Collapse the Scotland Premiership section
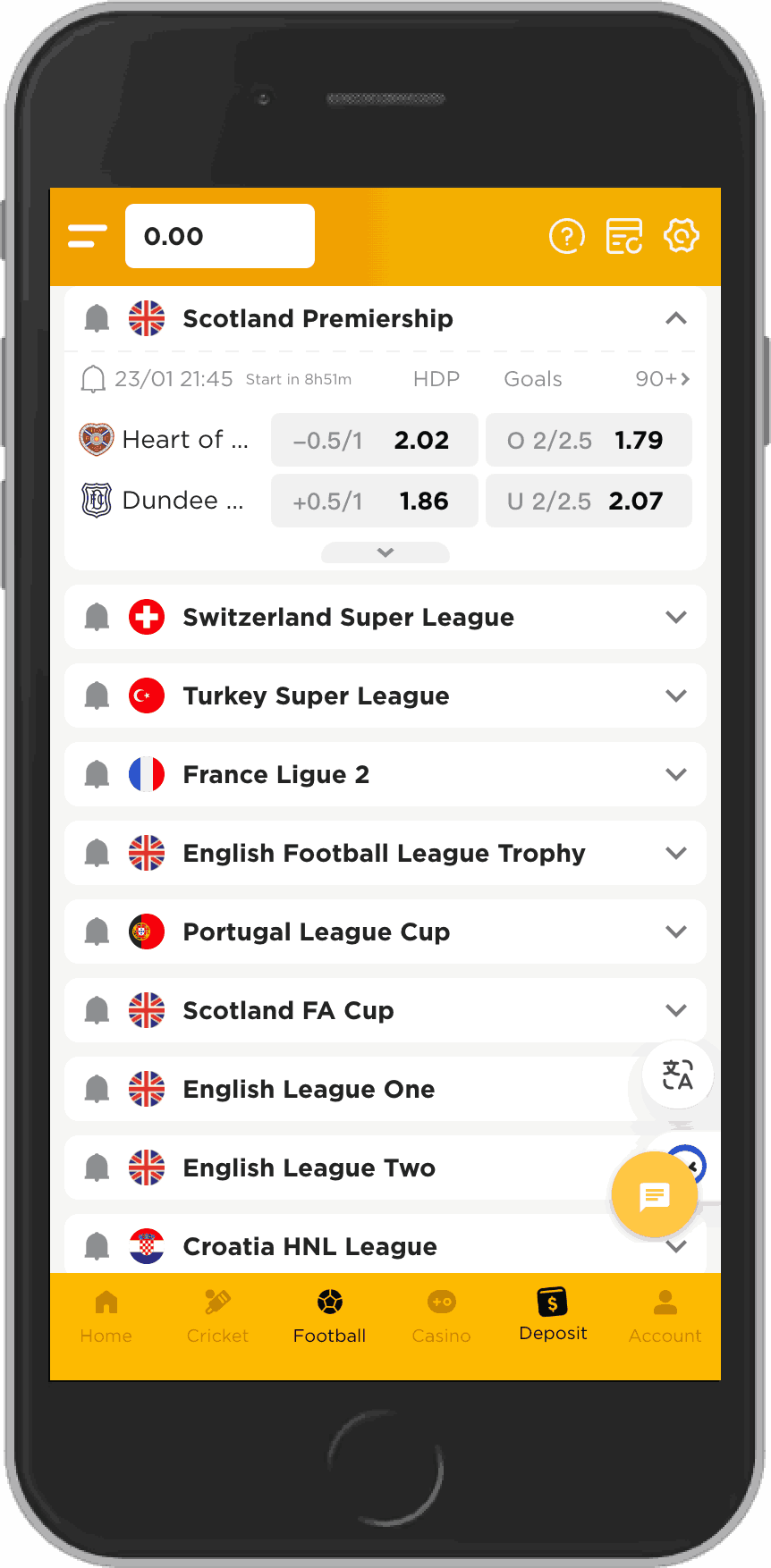This screenshot has width=771, height=1568. [676, 318]
